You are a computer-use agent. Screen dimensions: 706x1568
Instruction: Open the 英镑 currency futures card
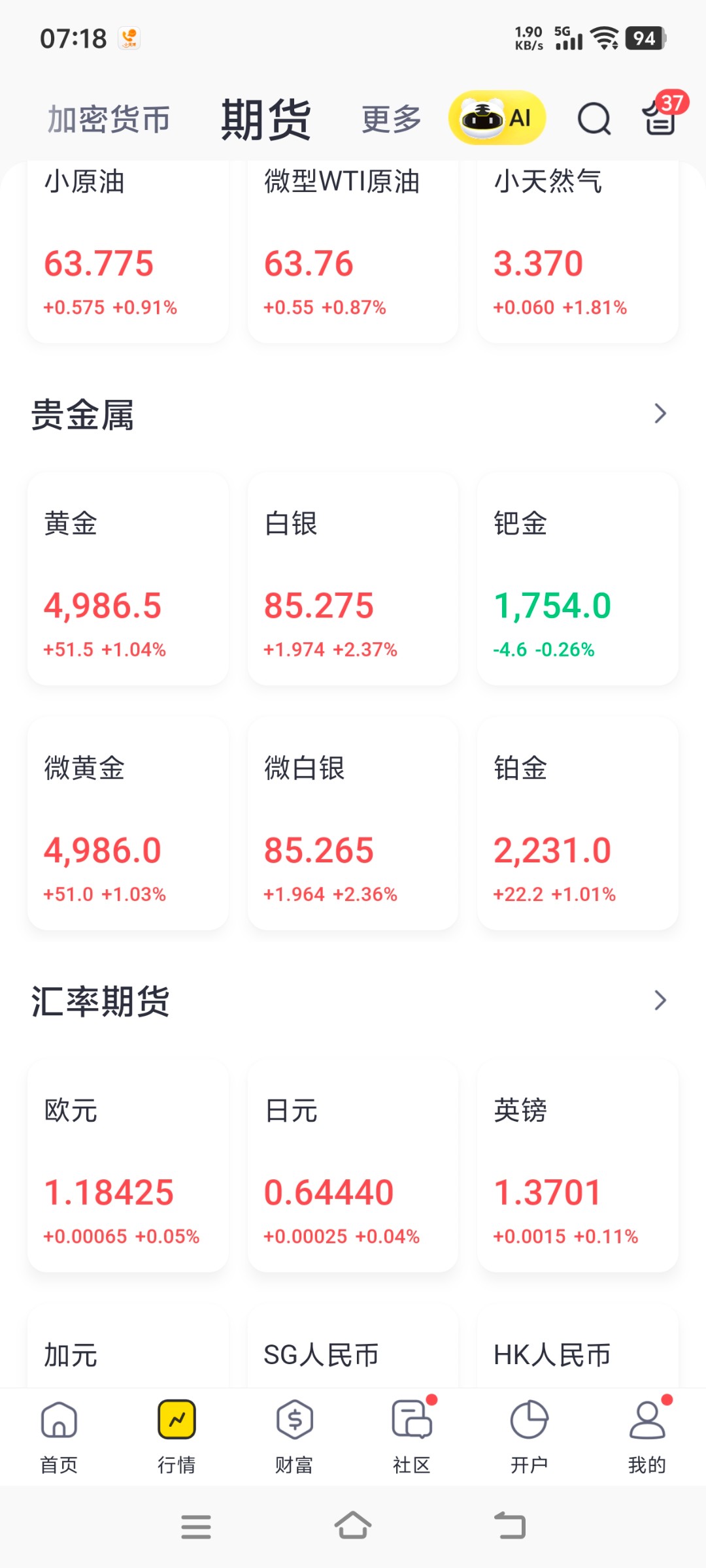pos(578,1166)
